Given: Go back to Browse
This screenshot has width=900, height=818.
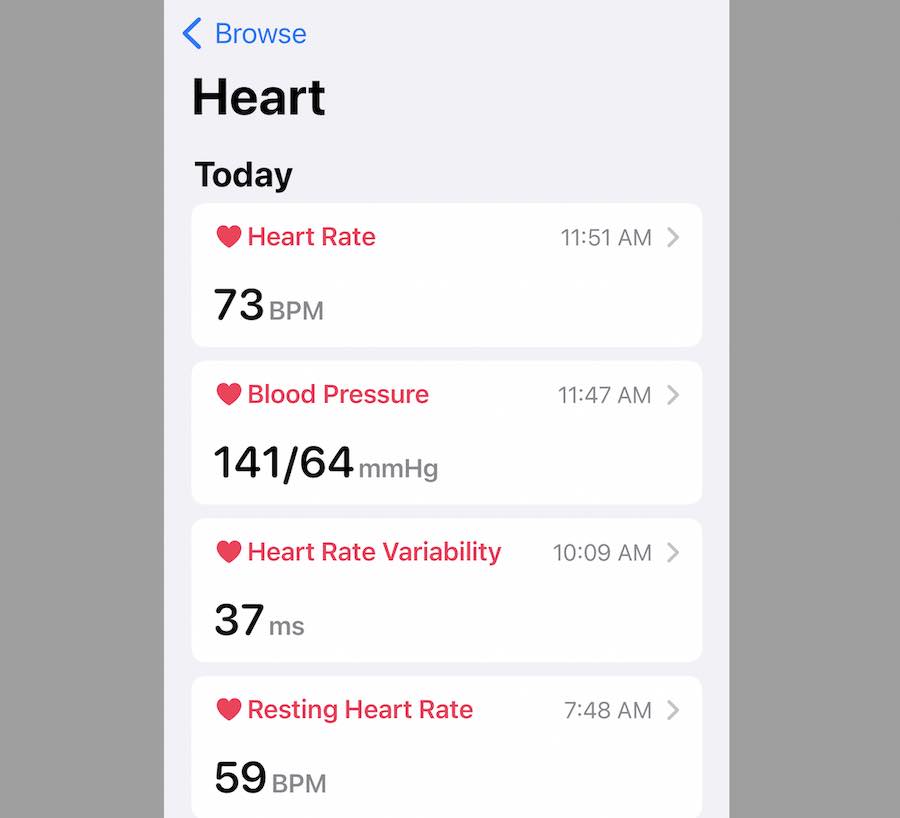Looking at the screenshot, I should 245,34.
